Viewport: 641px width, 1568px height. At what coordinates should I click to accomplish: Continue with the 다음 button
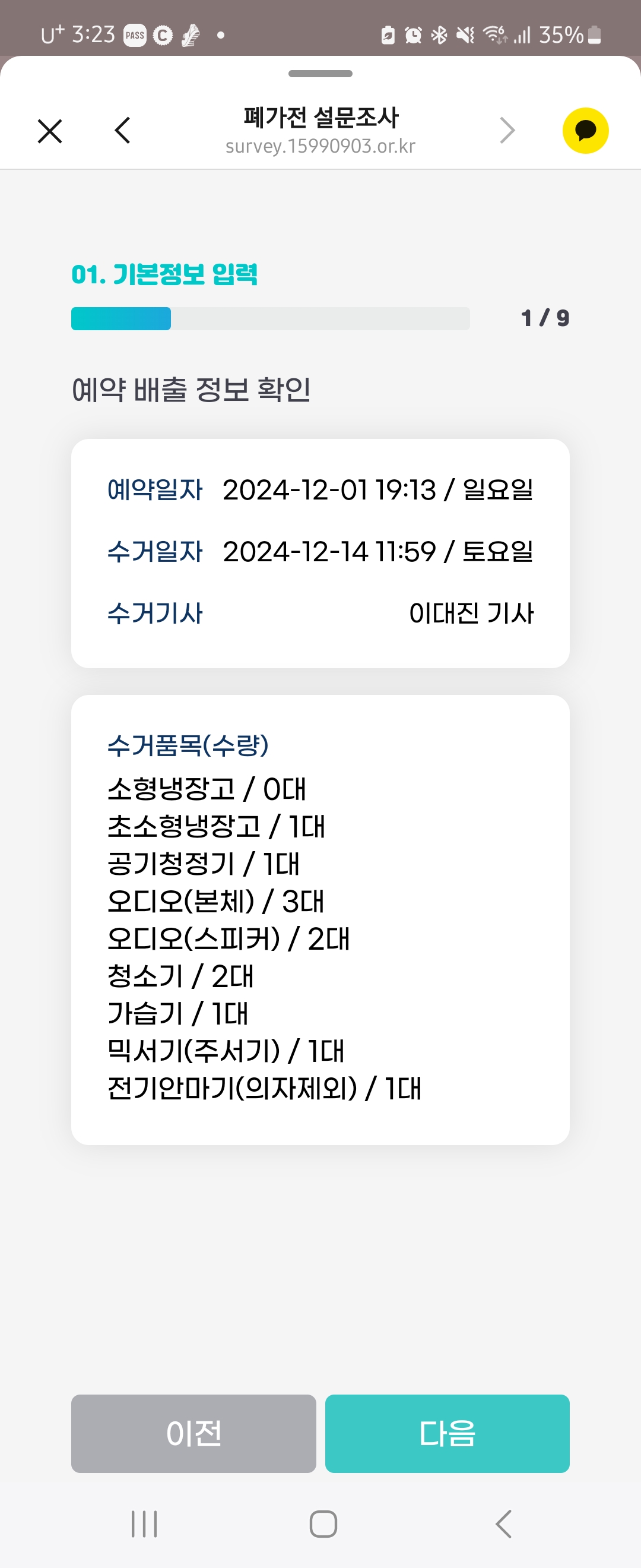pyautogui.click(x=447, y=1433)
